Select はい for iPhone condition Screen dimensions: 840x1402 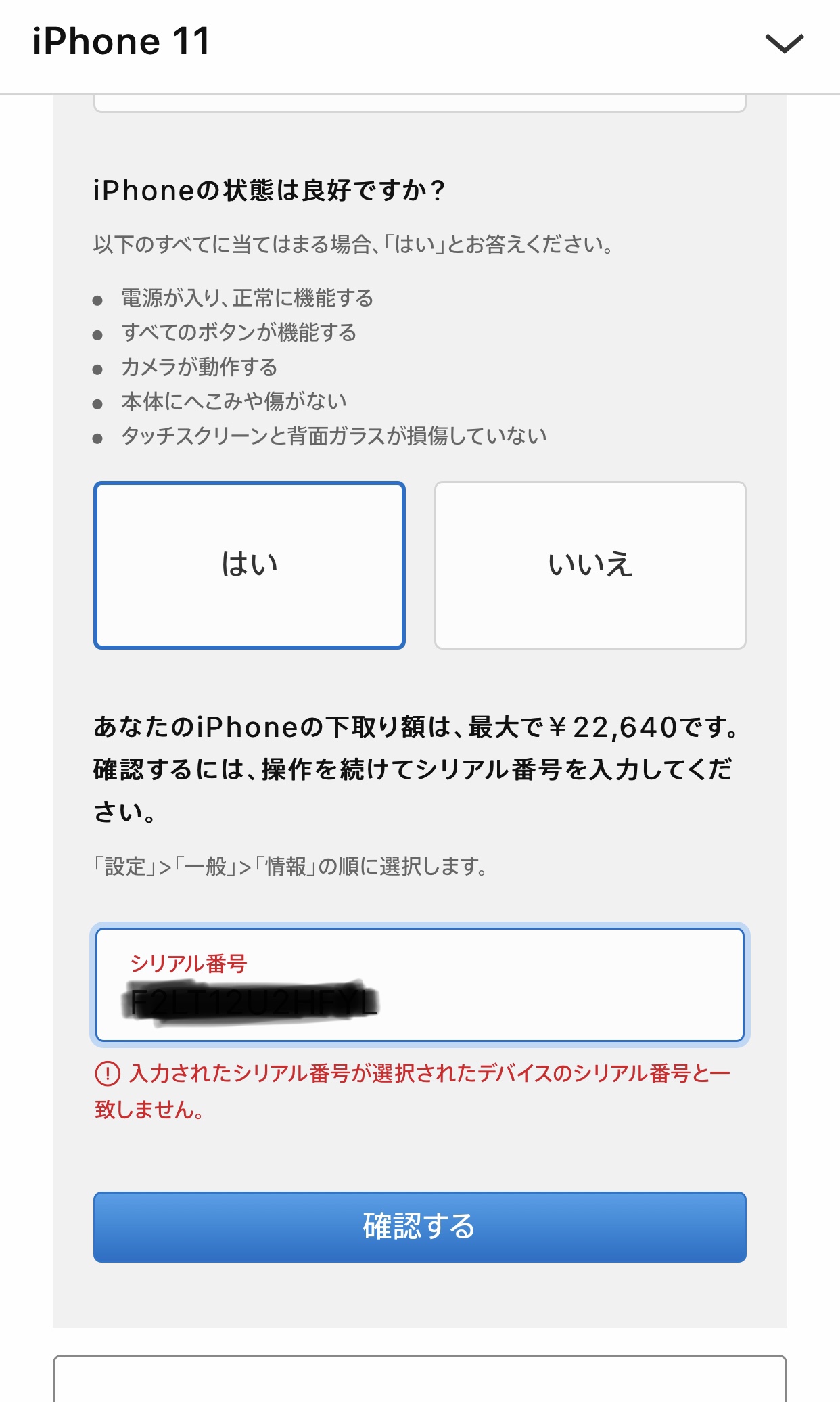(250, 565)
